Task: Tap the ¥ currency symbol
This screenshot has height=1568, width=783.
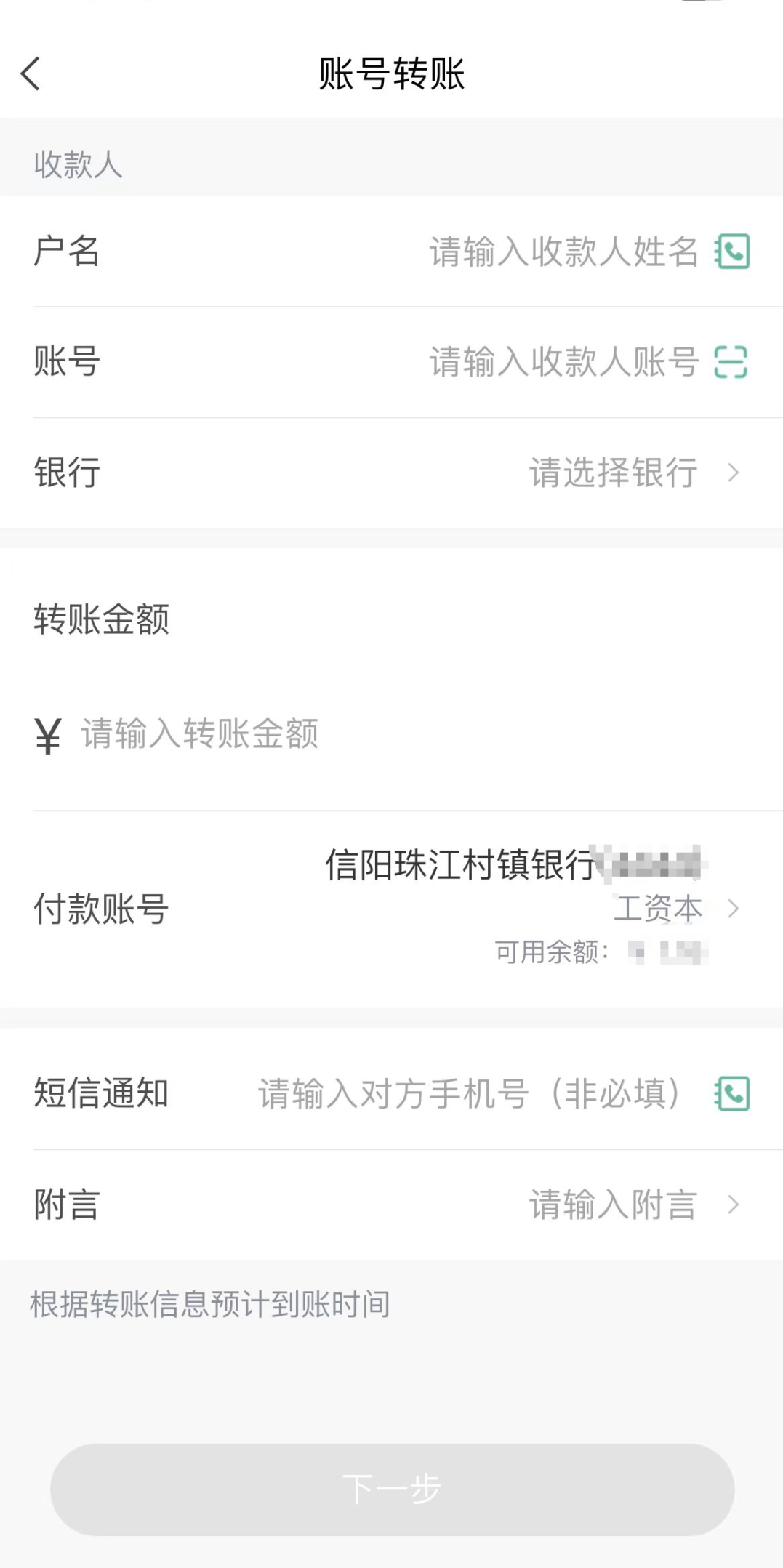Action: click(46, 734)
